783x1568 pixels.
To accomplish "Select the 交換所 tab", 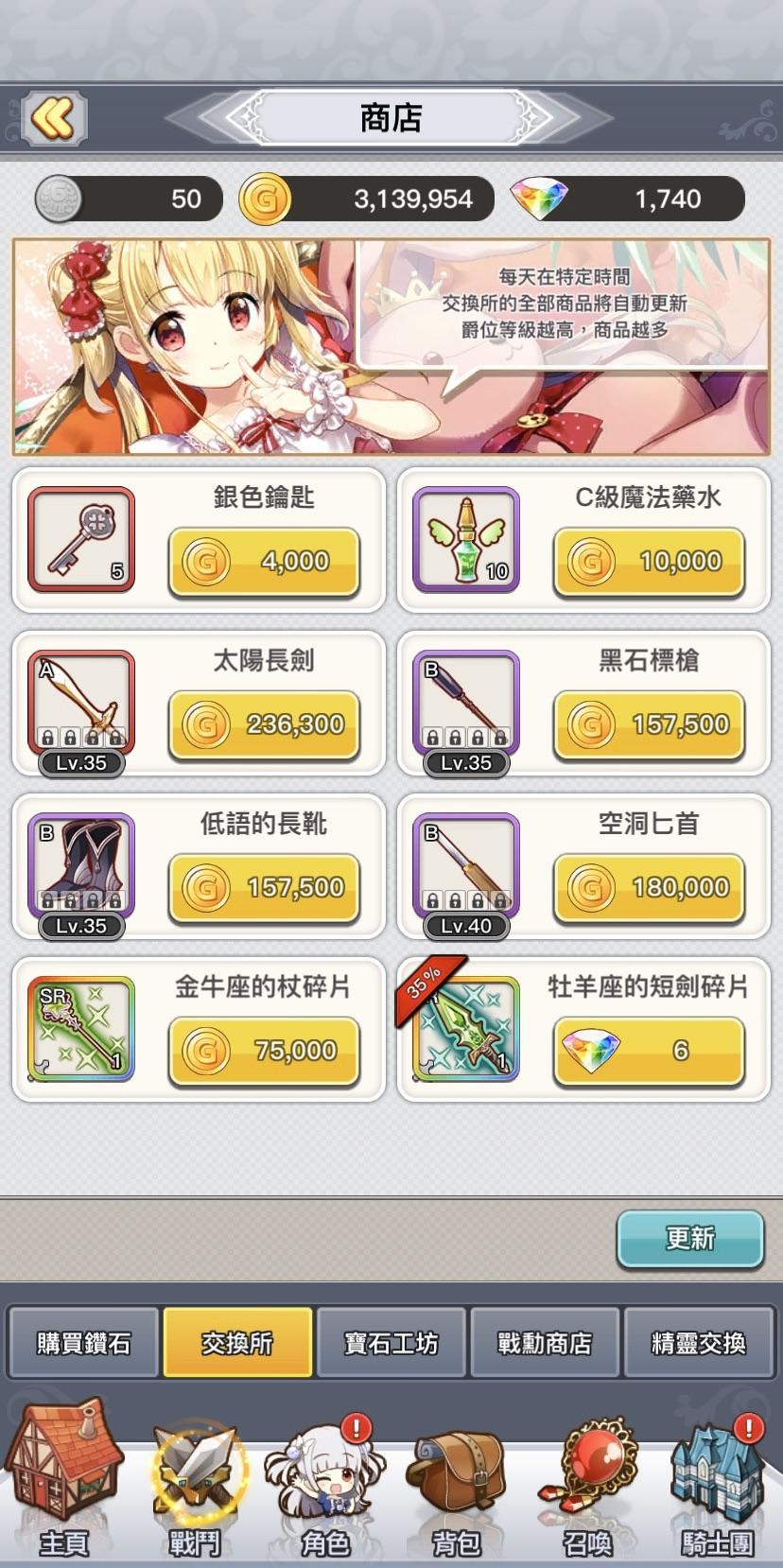I will pyautogui.click(x=237, y=1342).
